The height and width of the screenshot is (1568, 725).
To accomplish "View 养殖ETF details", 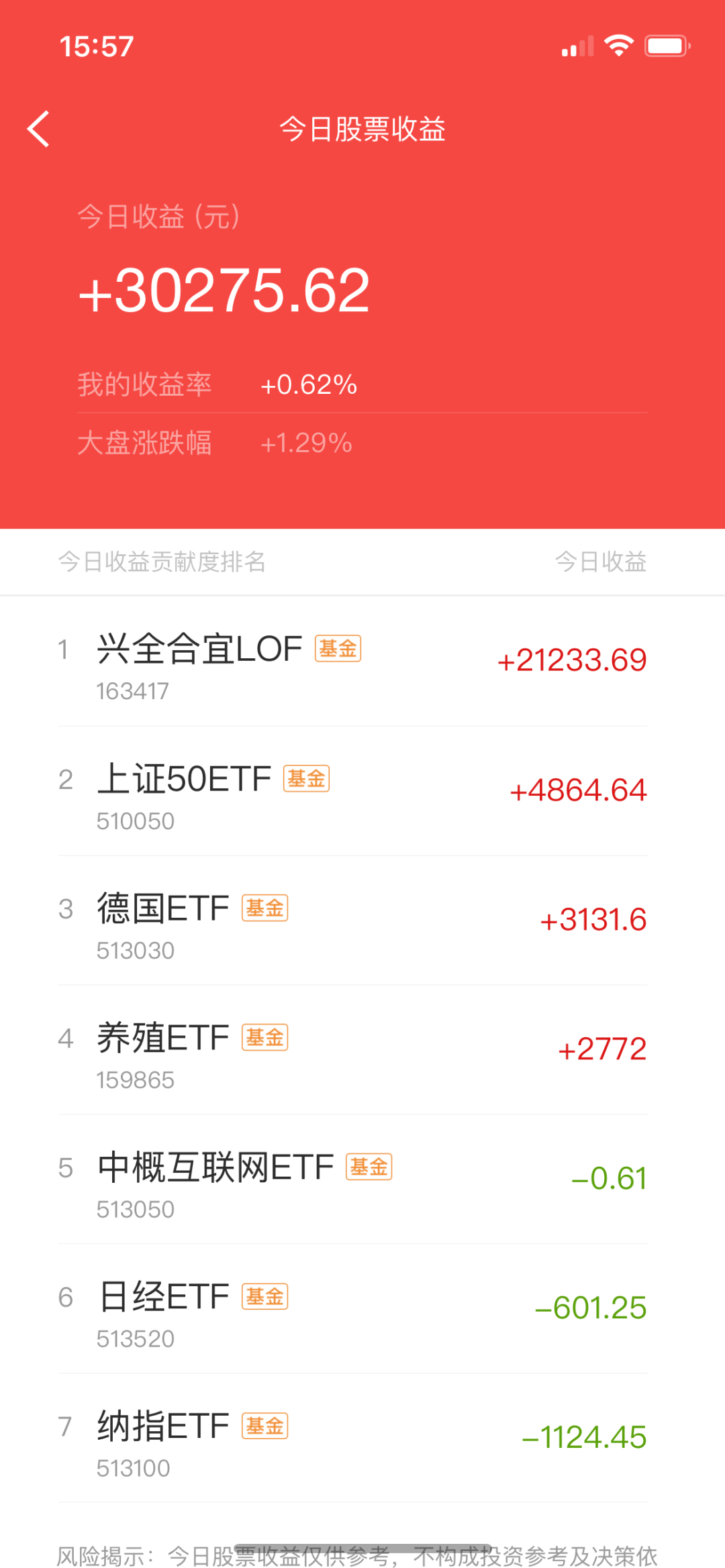I will [x=362, y=1050].
